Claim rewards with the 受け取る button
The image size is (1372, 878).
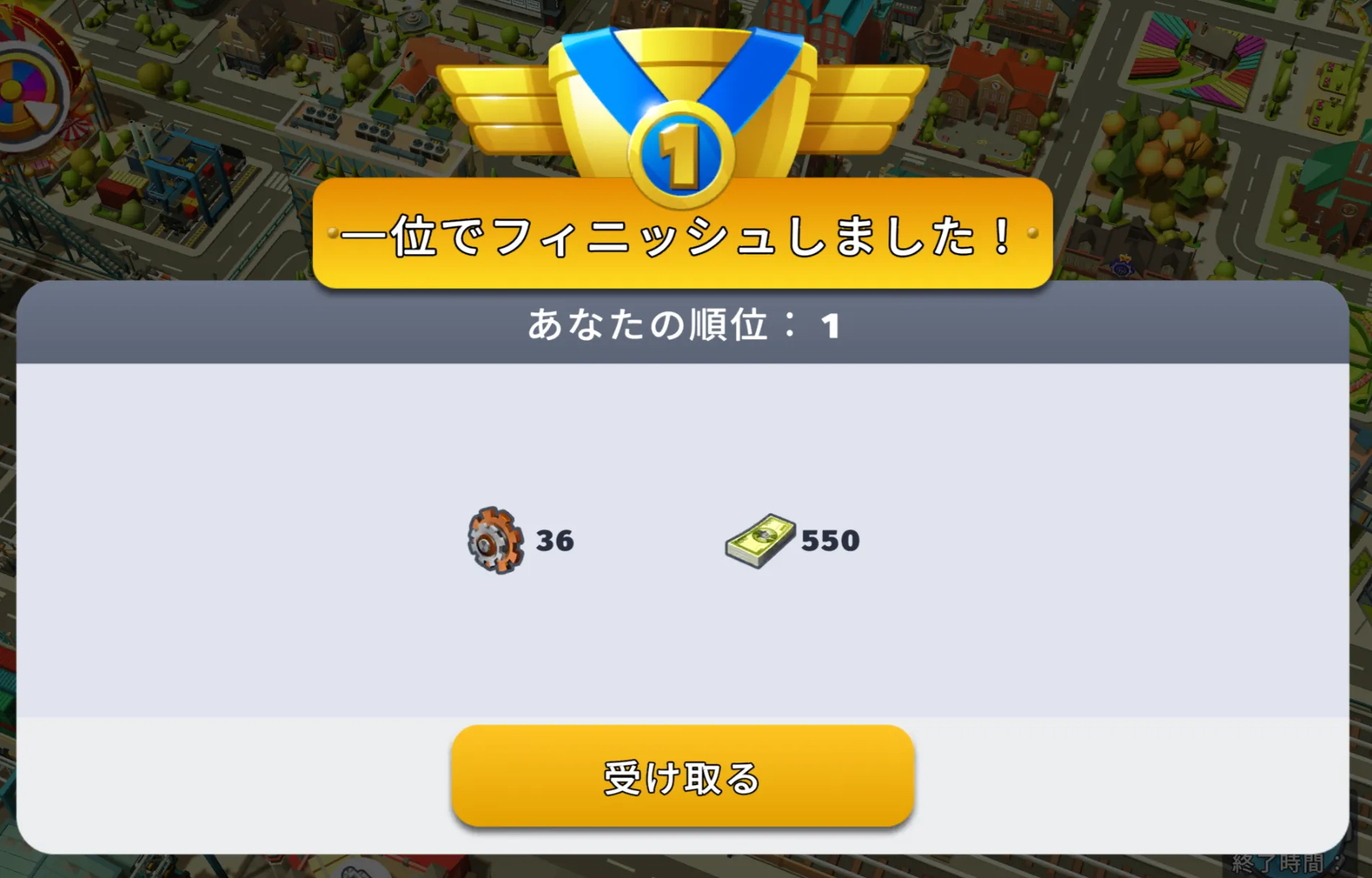[x=682, y=776]
